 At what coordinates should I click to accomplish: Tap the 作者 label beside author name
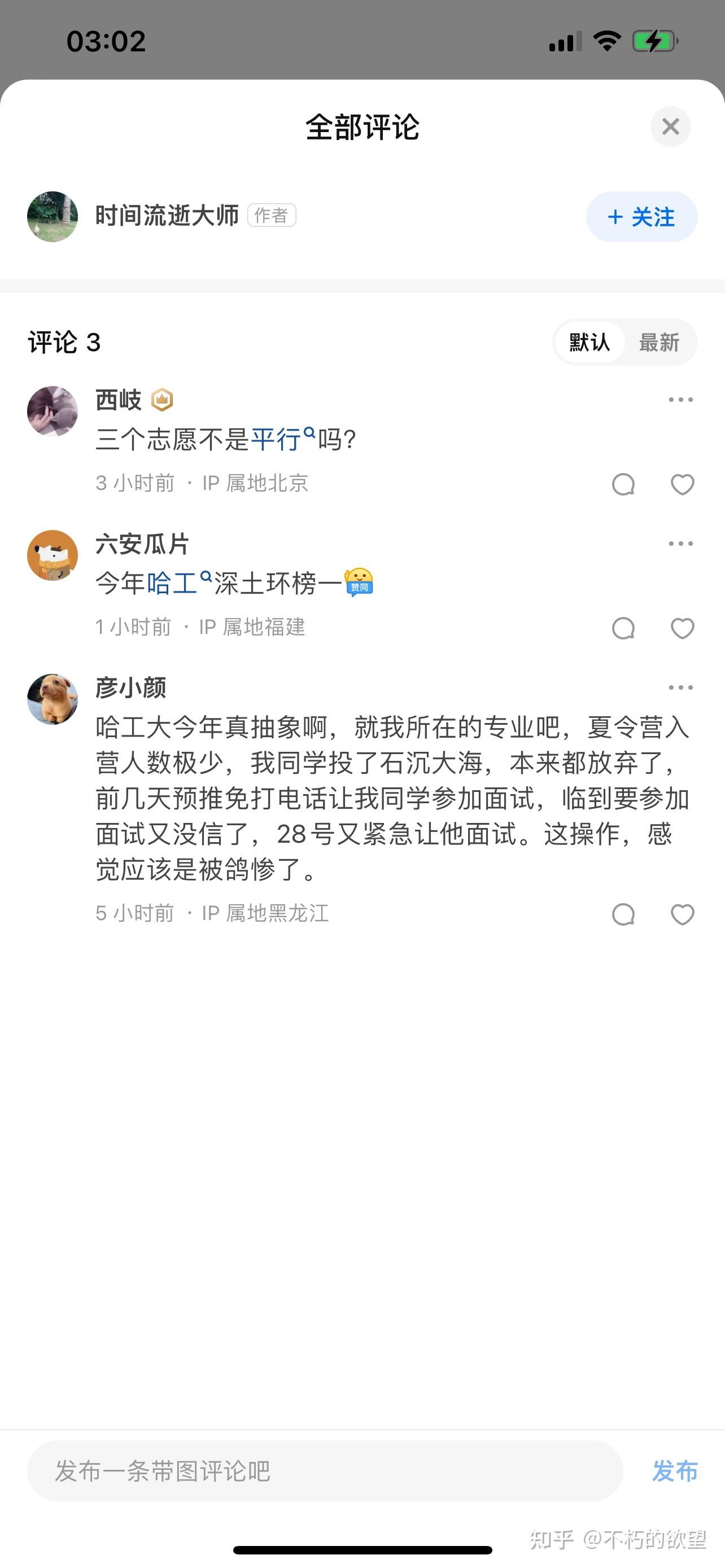pyautogui.click(x=272, y=217)
